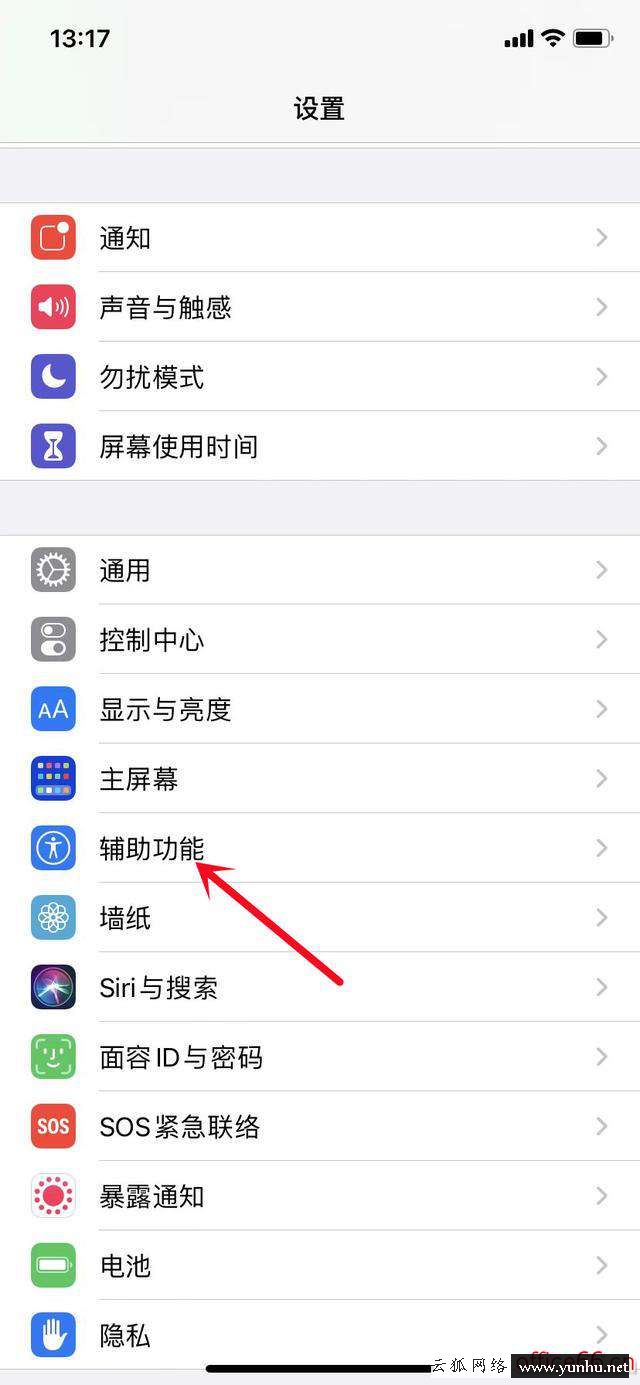Open 电池 settings
The width and height of the screenshot is (640, 1385).
click(320, 1266)
